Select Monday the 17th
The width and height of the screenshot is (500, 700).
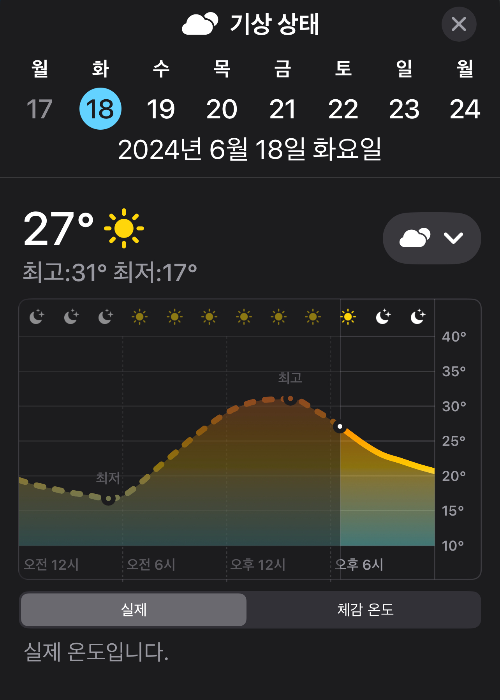[x=39, y=109]
